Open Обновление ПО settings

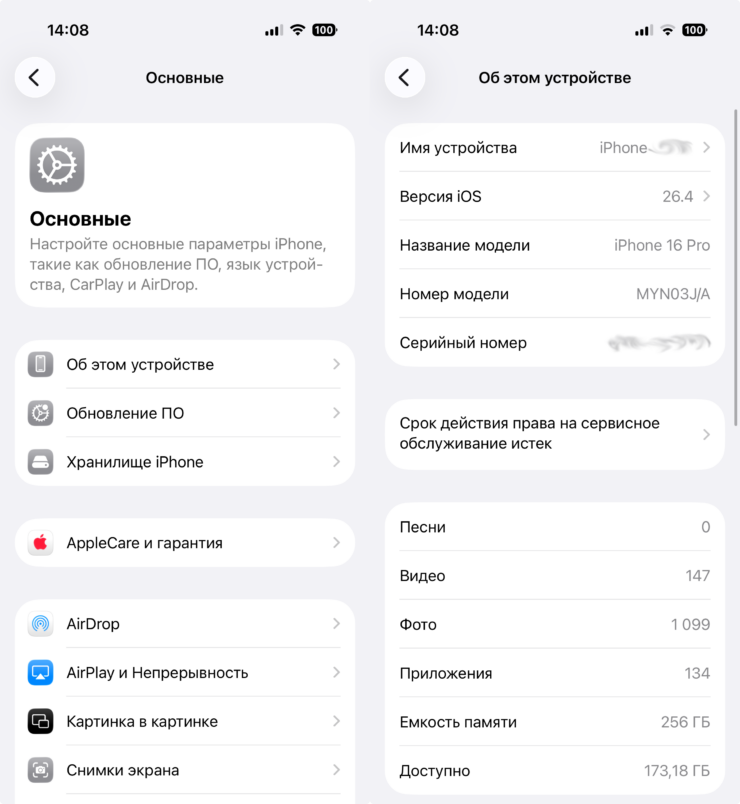click(185, 413)
